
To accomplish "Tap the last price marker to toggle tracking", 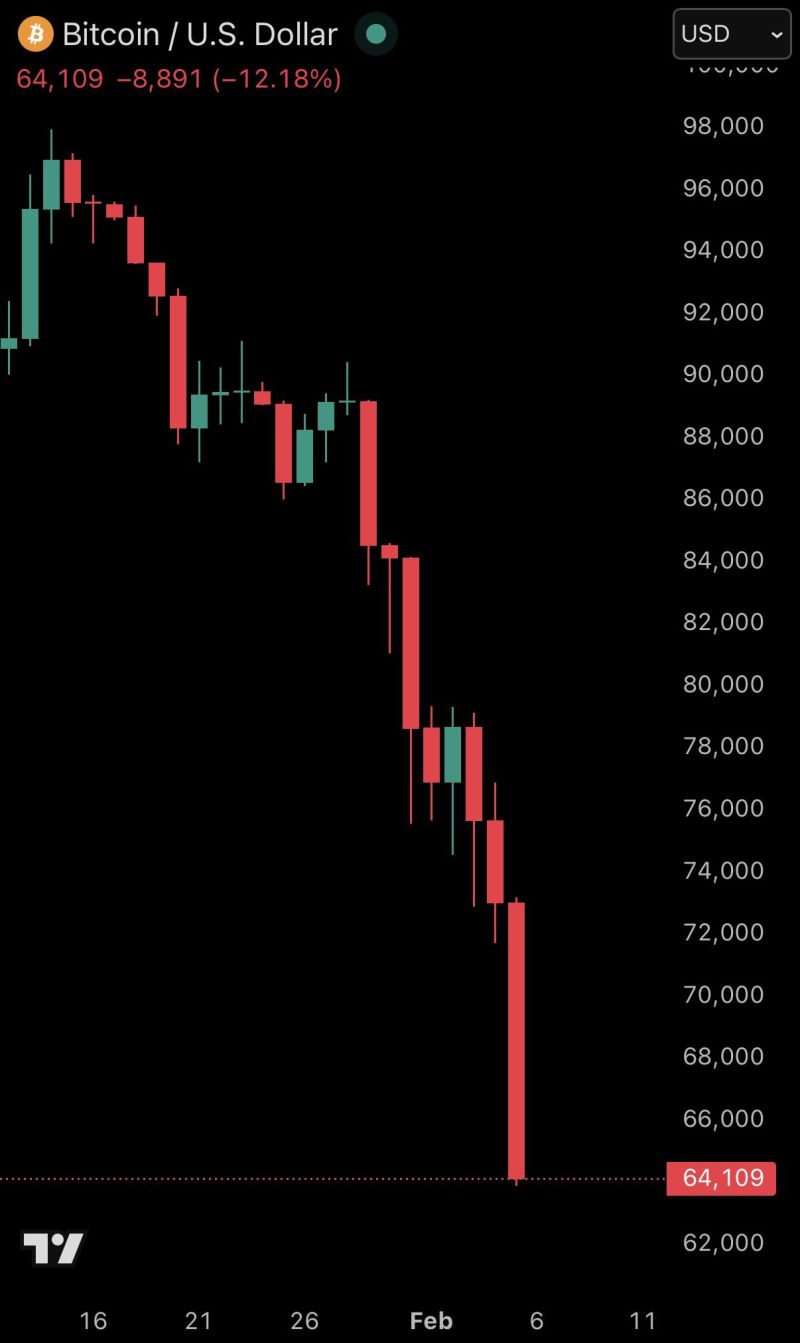I will [722, 1178].
